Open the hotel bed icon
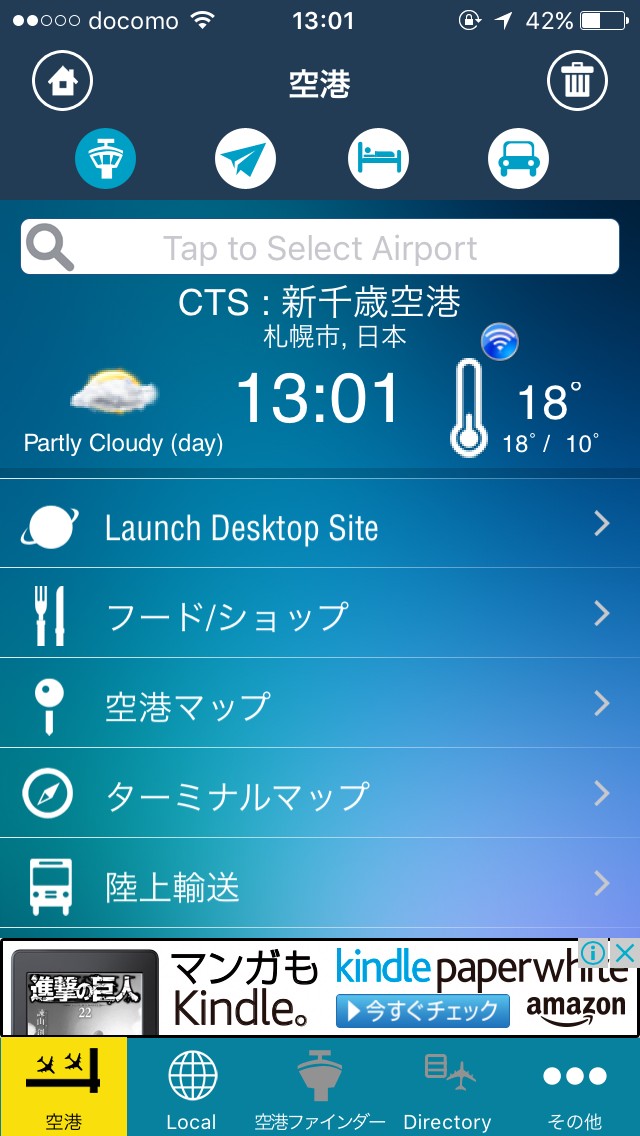 (x=378, y=159)
